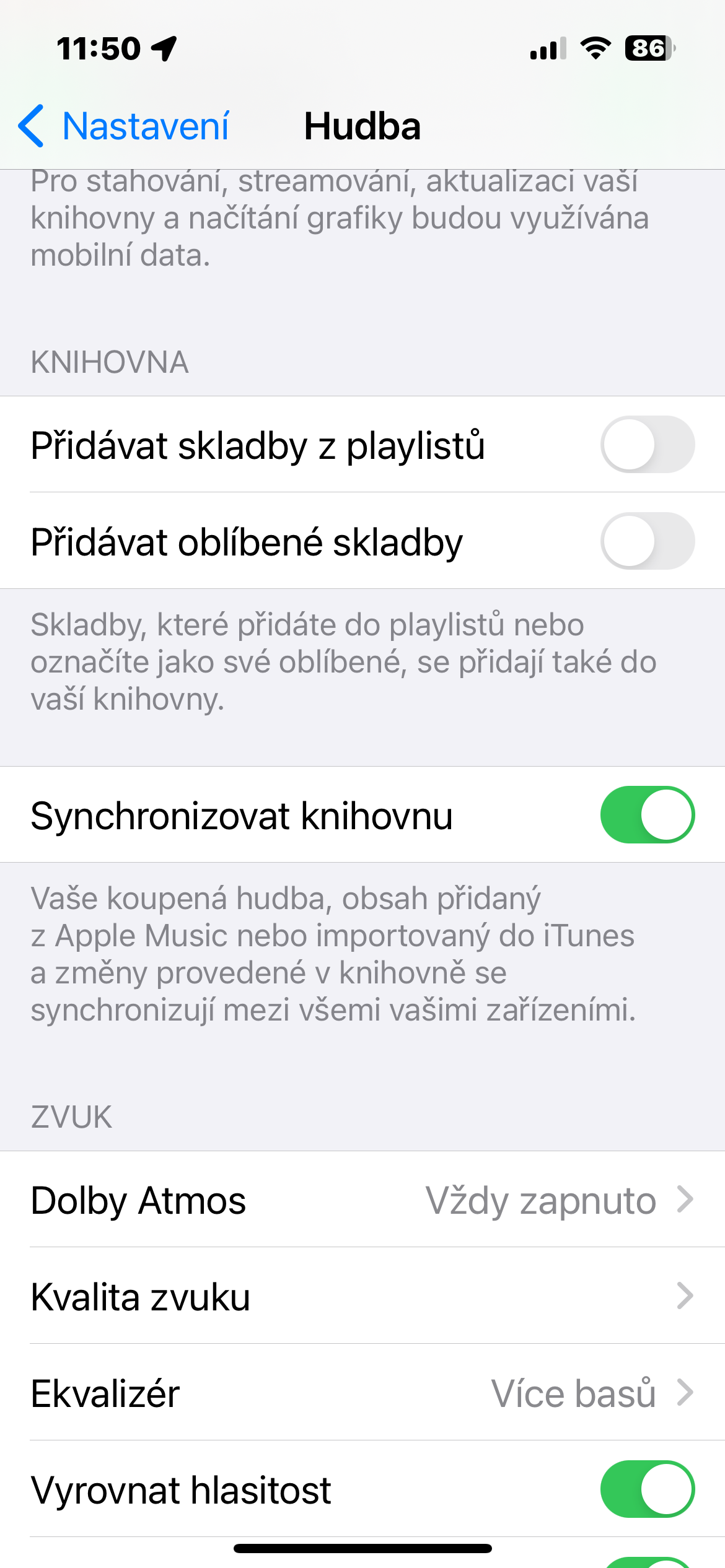The height and width of the screenshot is (1568, 725).
Task: Open Dolby Atmos settings
Action: (x=362, y=1200)
